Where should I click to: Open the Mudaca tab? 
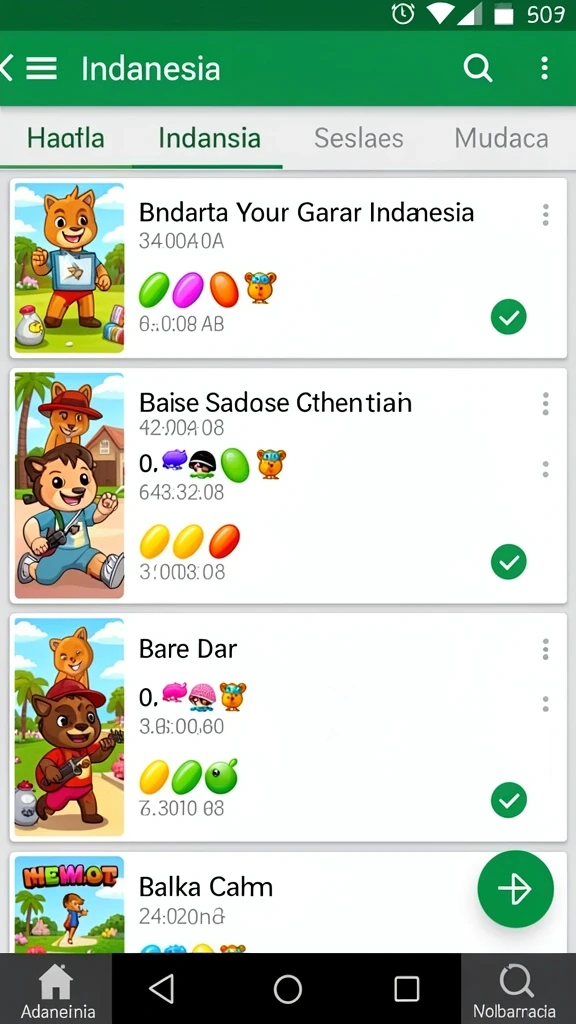click(x=501, y=138)
